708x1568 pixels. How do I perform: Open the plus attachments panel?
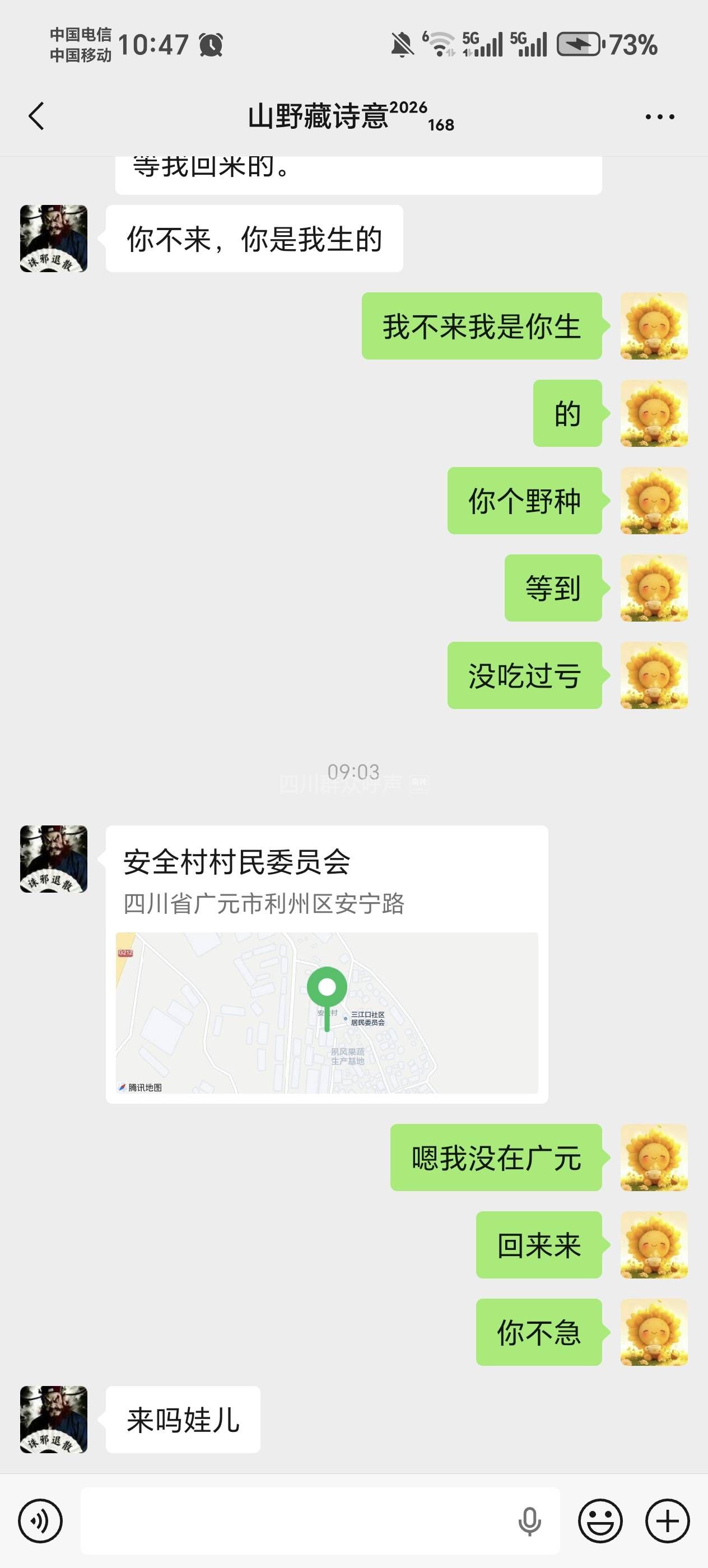[667, 1520]
